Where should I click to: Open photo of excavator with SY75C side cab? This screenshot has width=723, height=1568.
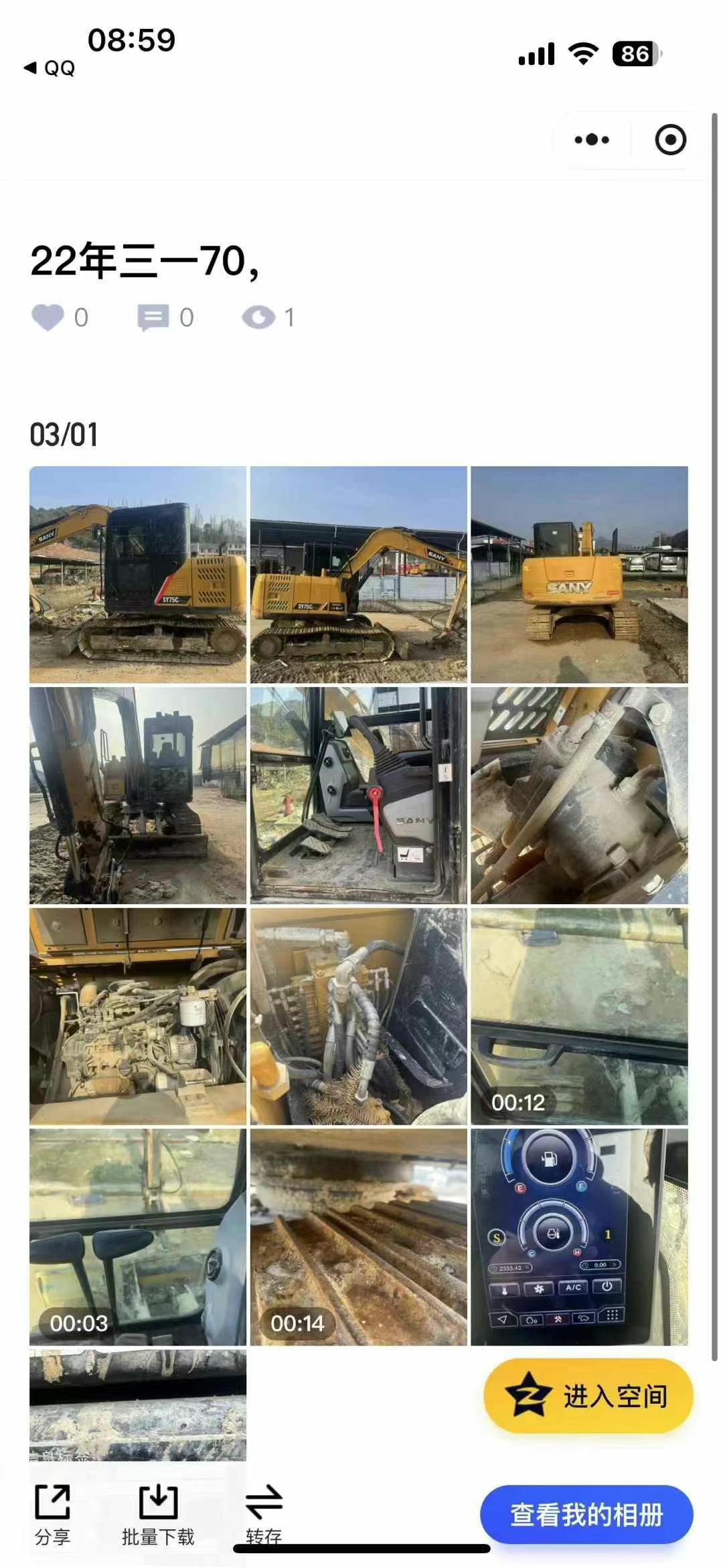138,574
